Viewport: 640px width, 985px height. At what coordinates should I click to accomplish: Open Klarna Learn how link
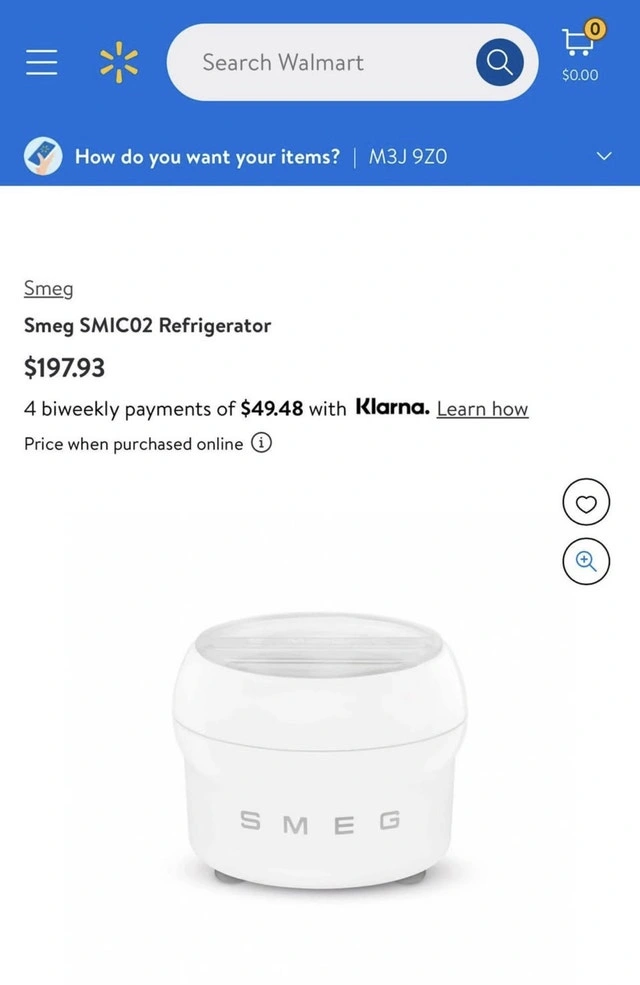(482, 408)
